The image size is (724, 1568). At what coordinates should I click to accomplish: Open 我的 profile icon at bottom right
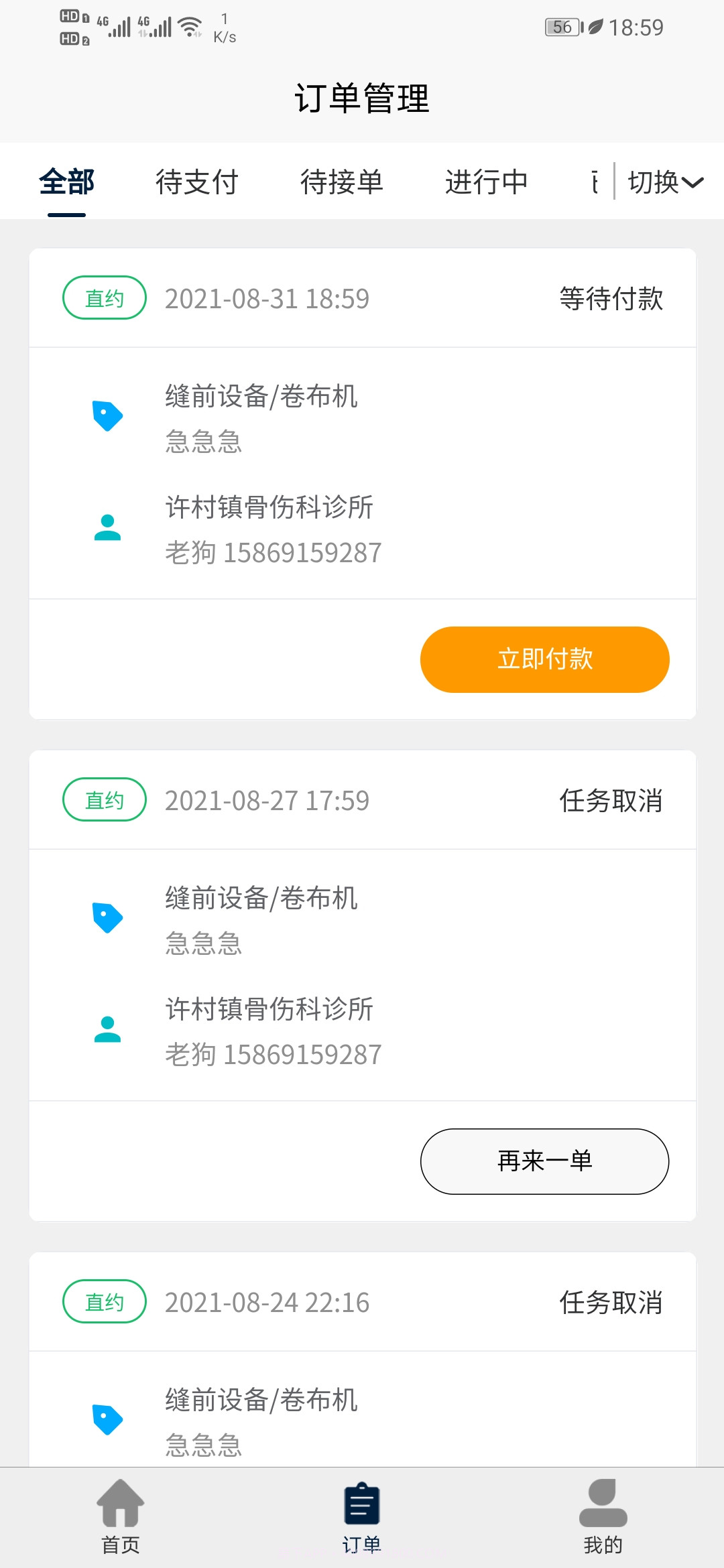click(603, 1521)
